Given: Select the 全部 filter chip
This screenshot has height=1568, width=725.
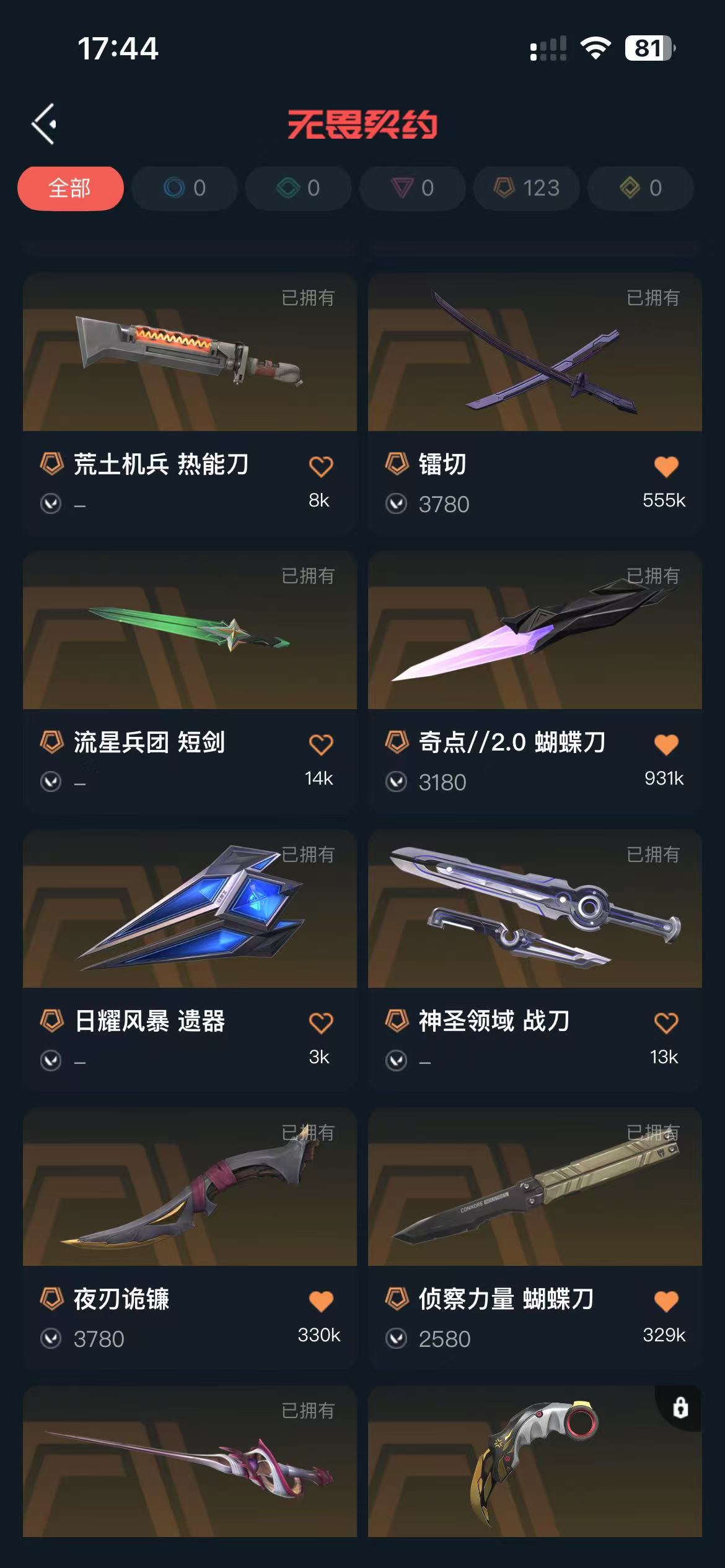Looking at the screenshot, I should tap(70, 188).
